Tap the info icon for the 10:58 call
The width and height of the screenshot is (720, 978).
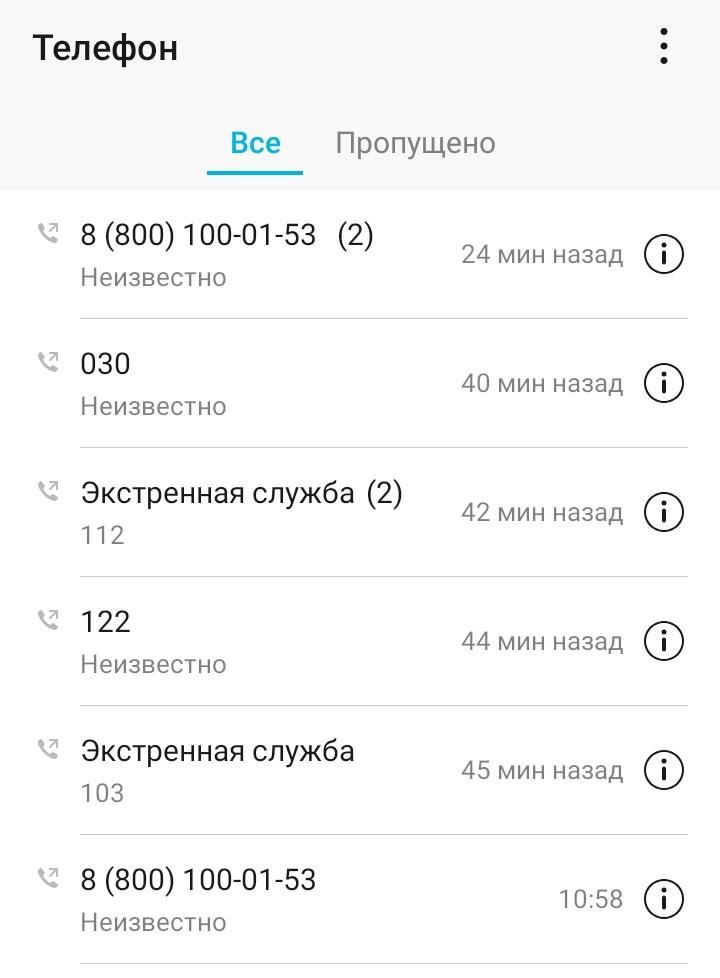(x=663, y=899)
